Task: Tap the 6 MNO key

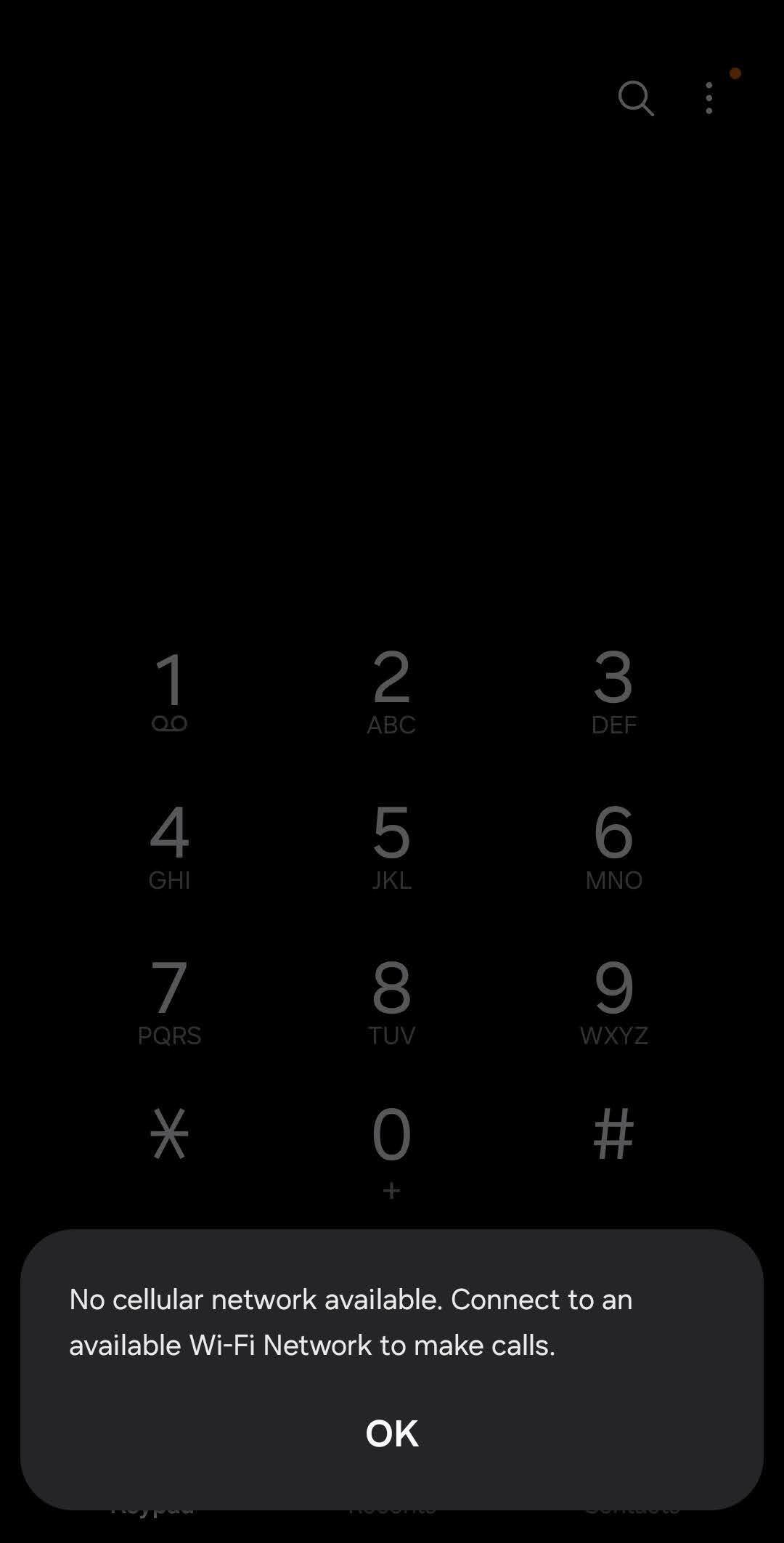Action: [x=613, y=846]
